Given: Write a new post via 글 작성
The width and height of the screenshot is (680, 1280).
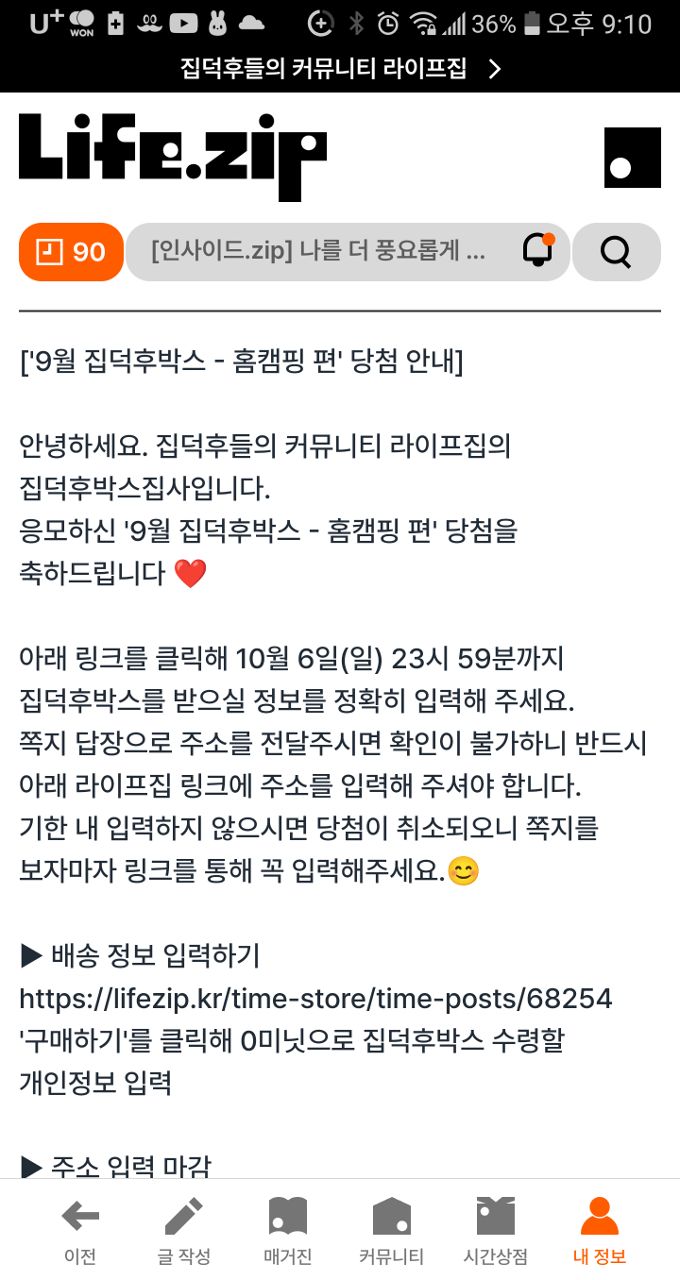Looking at the screenshot, I should [x=184, y=1230].
